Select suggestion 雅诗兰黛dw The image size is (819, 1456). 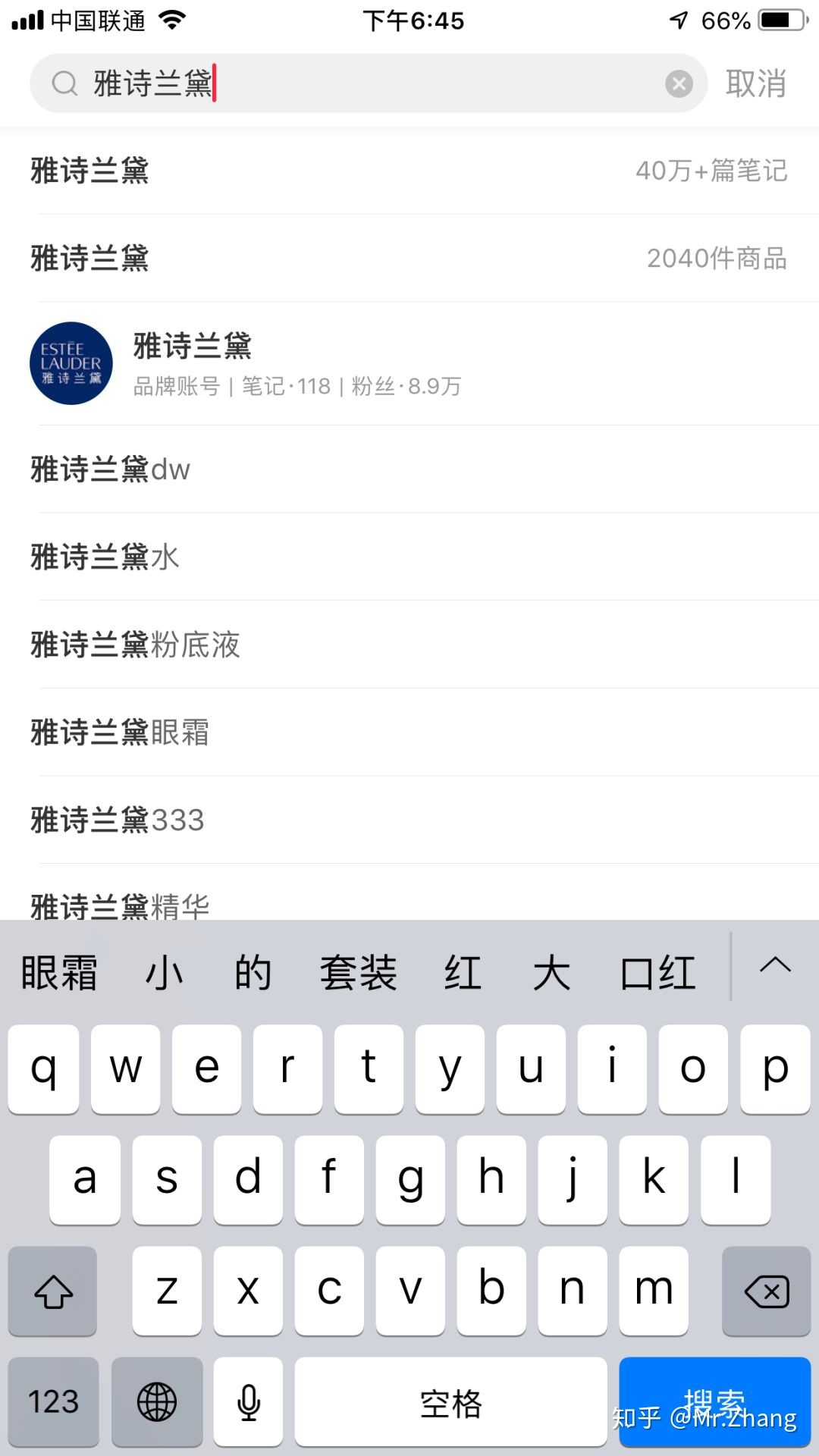pos(109,469)
